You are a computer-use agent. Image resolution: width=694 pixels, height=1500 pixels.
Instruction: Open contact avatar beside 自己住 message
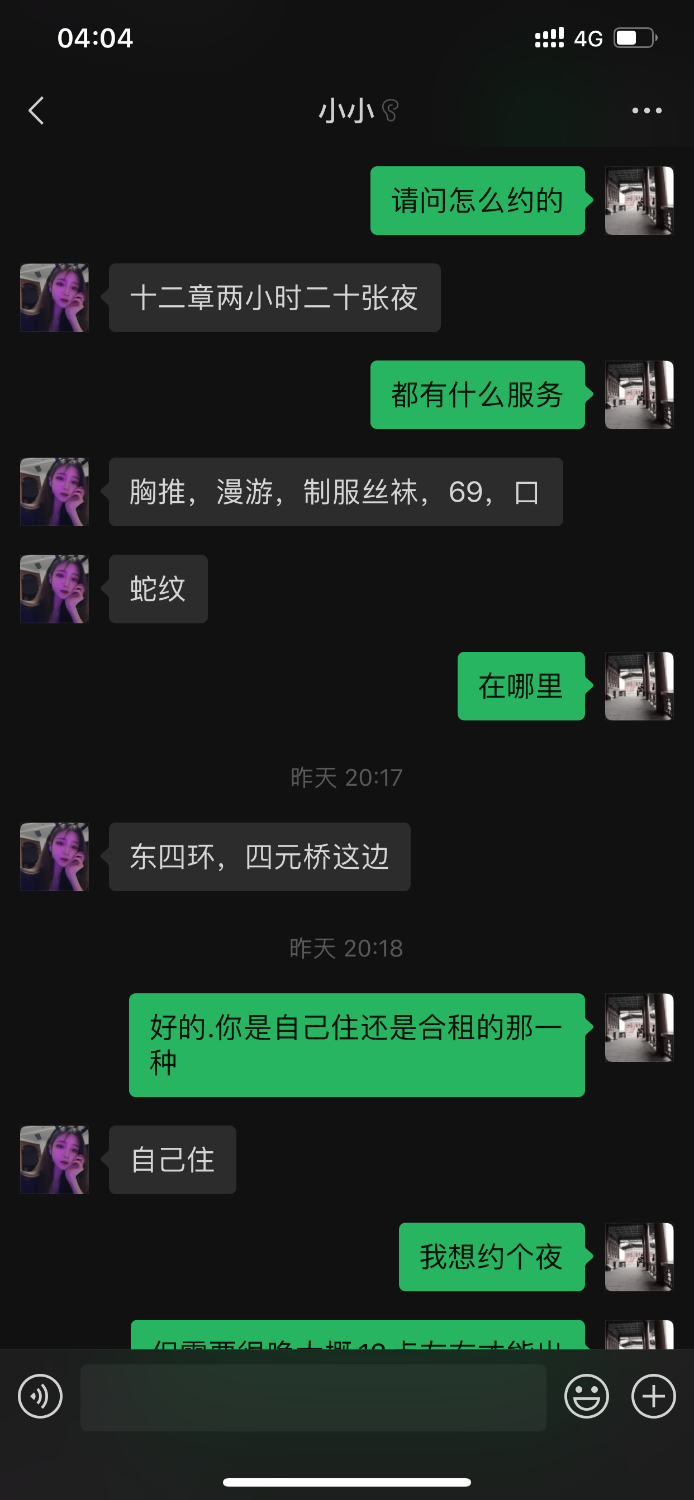click(54, 1160)
